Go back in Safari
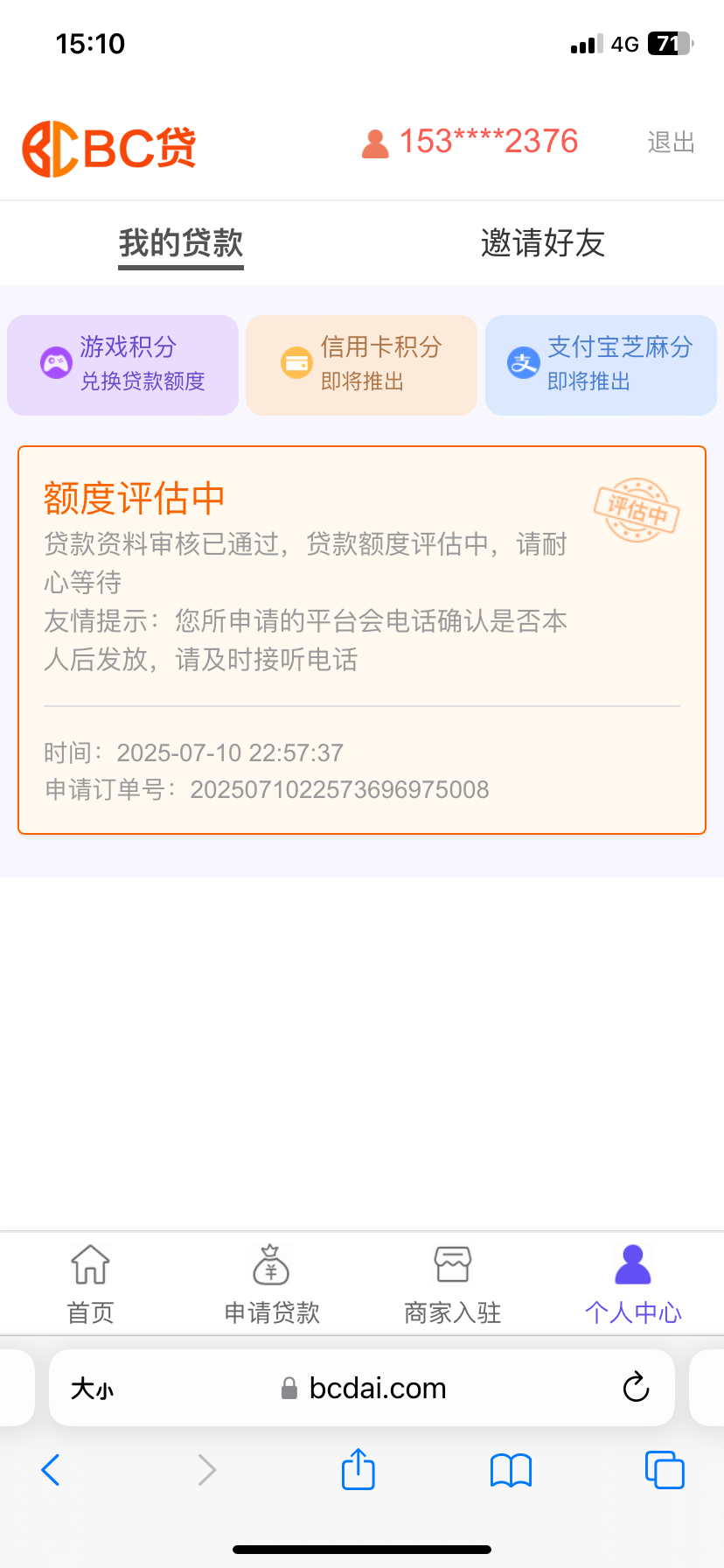 point(51,1470)
